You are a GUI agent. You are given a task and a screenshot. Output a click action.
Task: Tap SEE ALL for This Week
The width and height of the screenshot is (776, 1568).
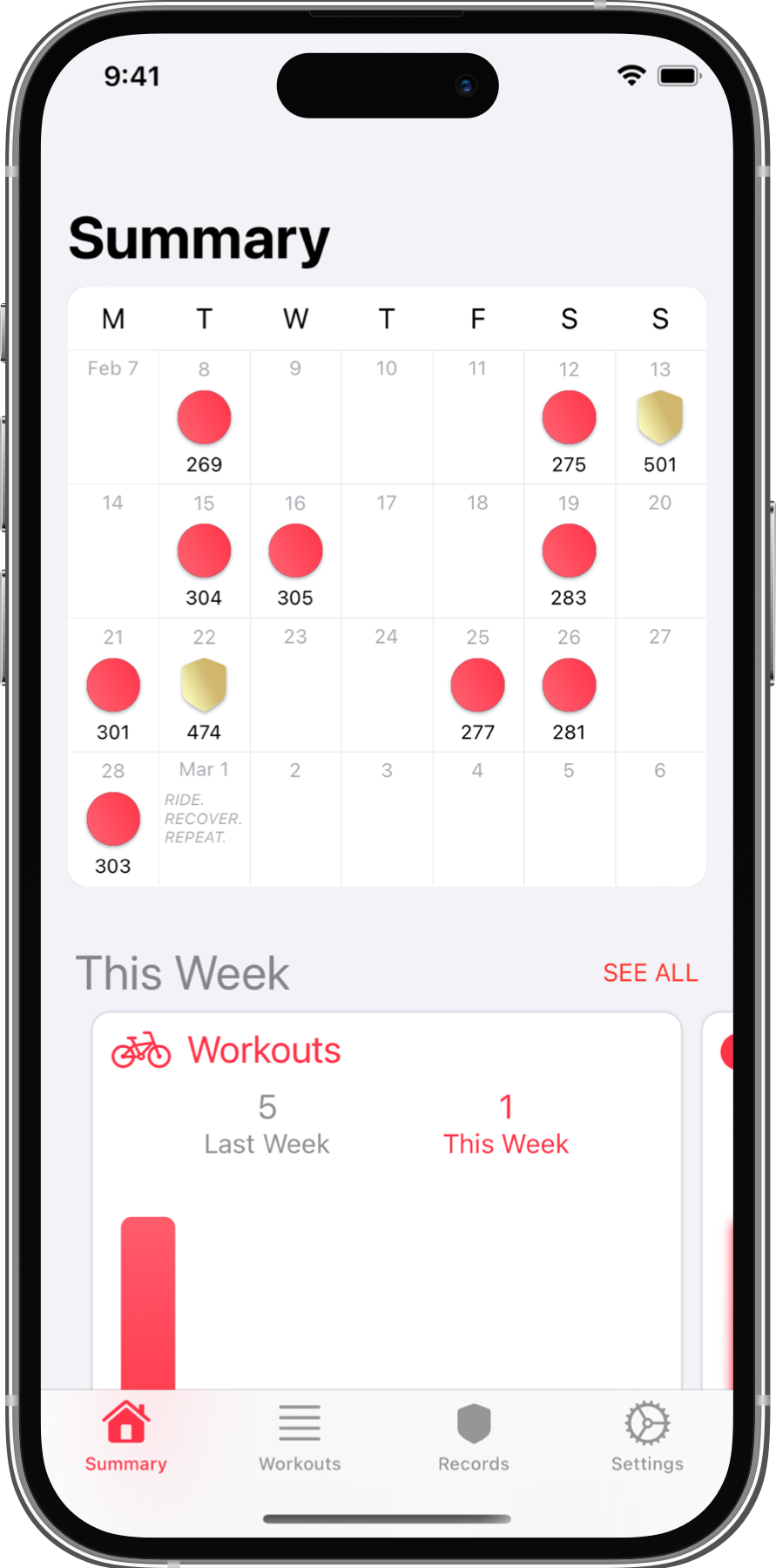(x=650, y=973)
